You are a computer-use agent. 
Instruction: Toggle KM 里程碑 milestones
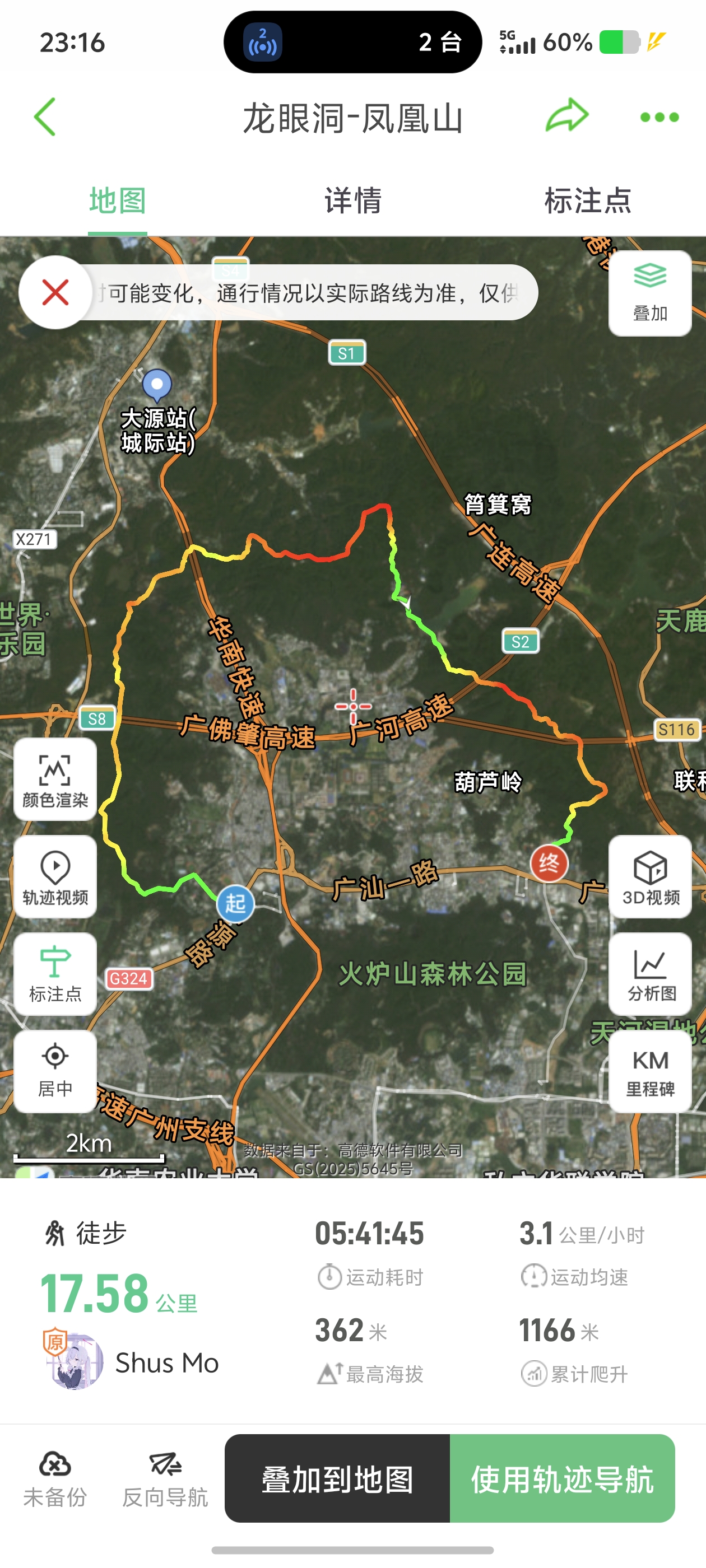coord(650,1071)
